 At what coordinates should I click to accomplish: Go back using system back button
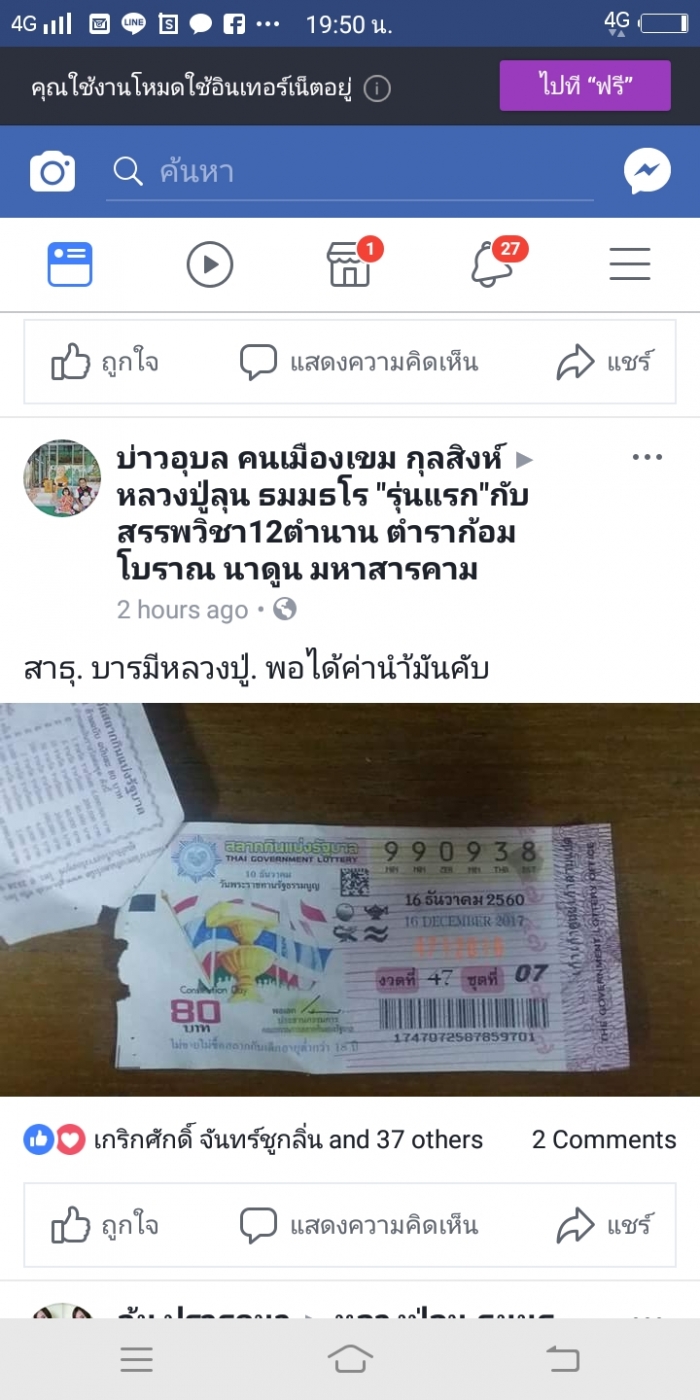[562, 1358]
